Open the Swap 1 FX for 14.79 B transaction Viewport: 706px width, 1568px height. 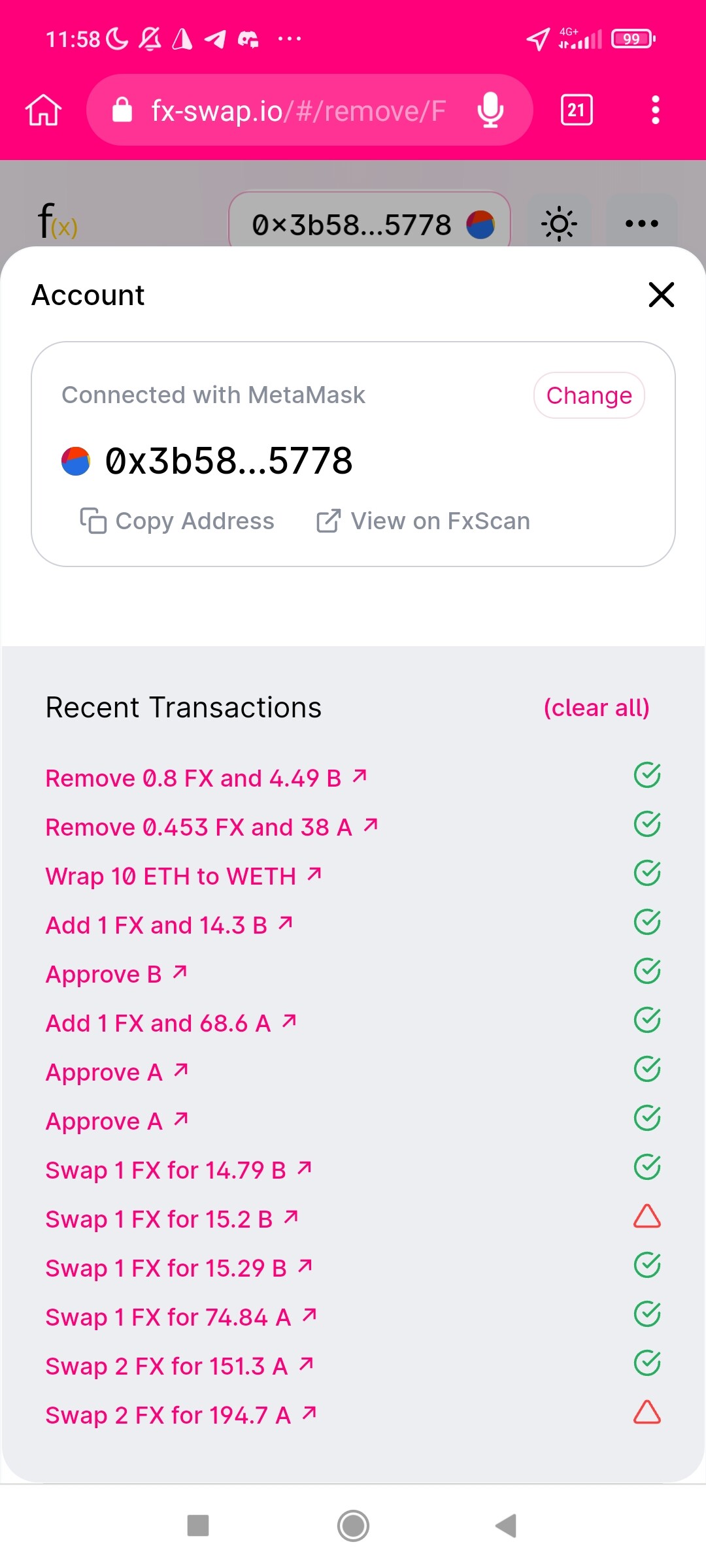pos(179,1170)
